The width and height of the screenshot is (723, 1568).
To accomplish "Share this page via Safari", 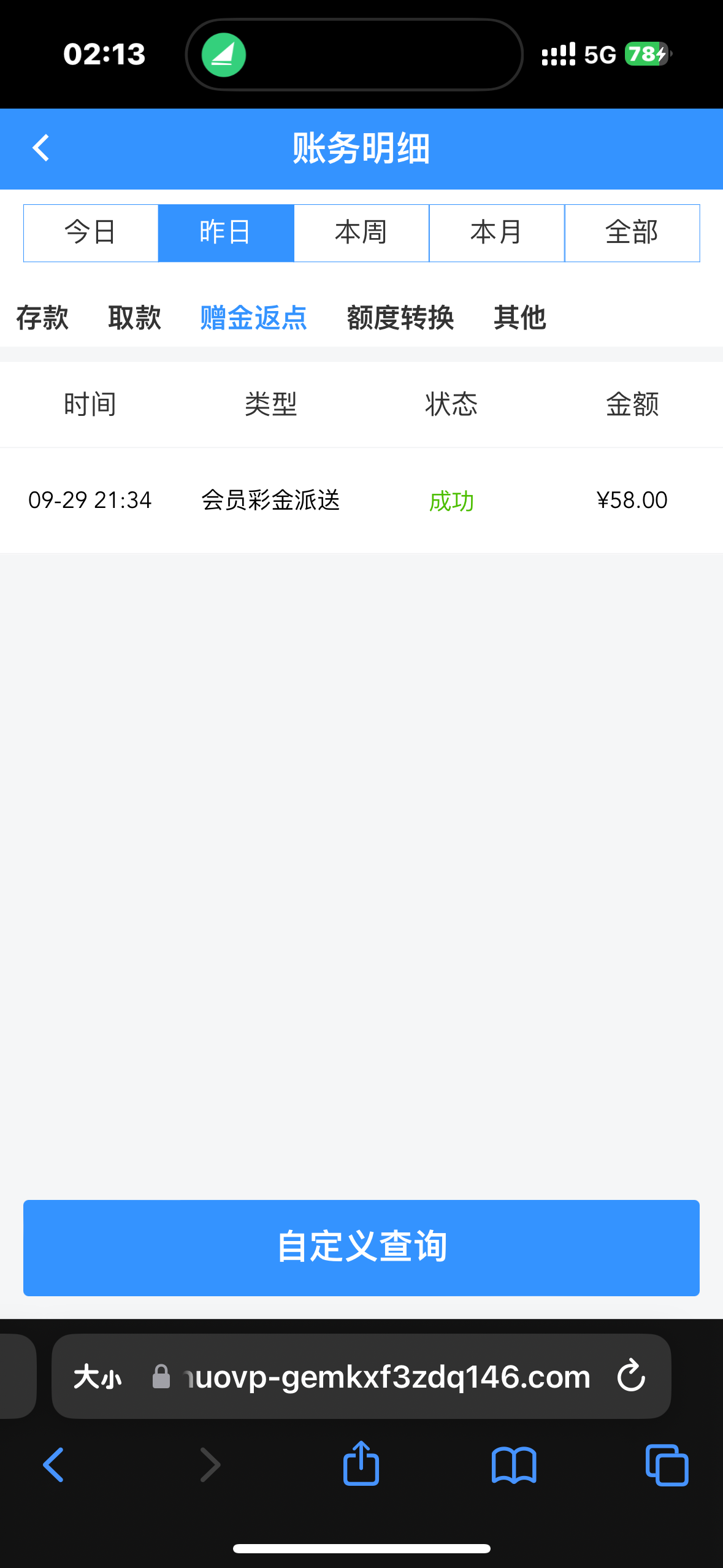I will pos(361,1464).
